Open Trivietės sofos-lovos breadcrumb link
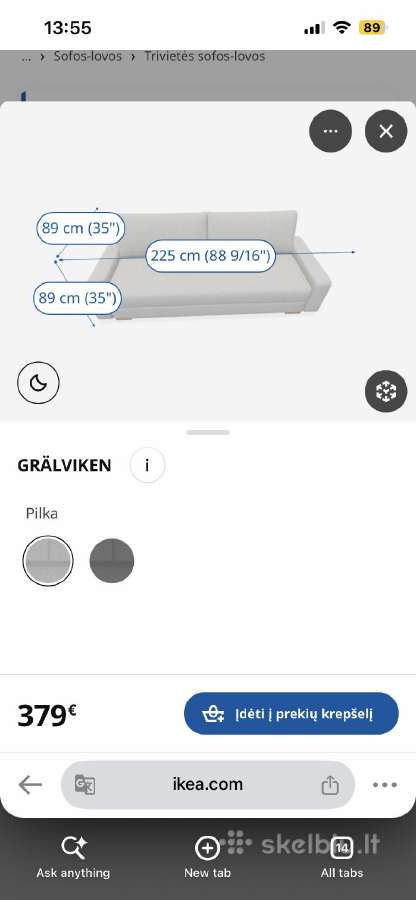Screen dimensions: 416x900 pos(204,56)
